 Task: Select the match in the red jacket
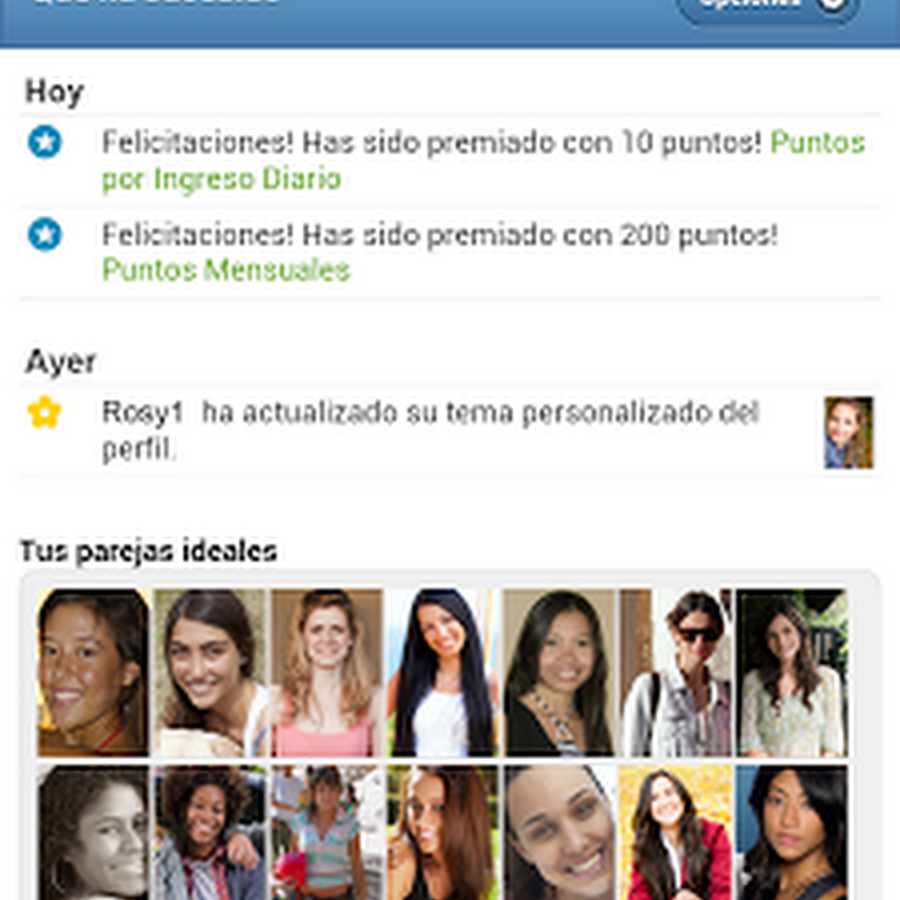676,833
